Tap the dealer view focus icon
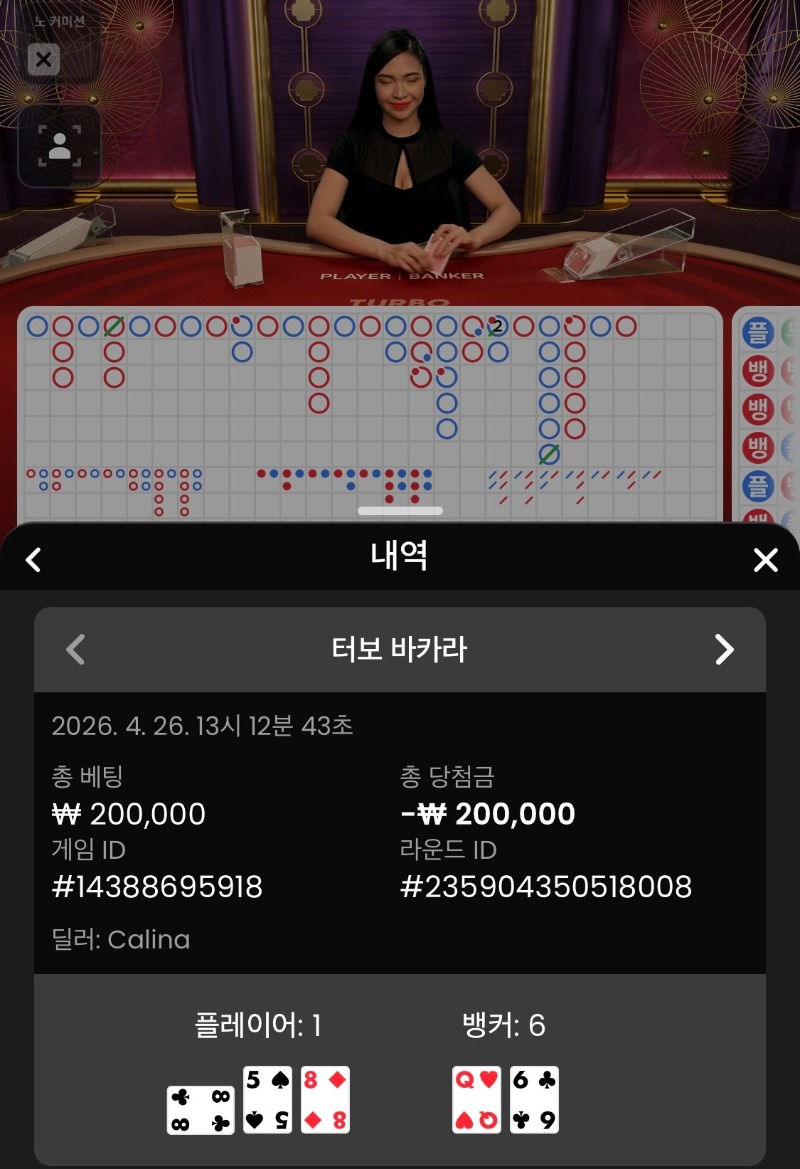 pos(59,146)
